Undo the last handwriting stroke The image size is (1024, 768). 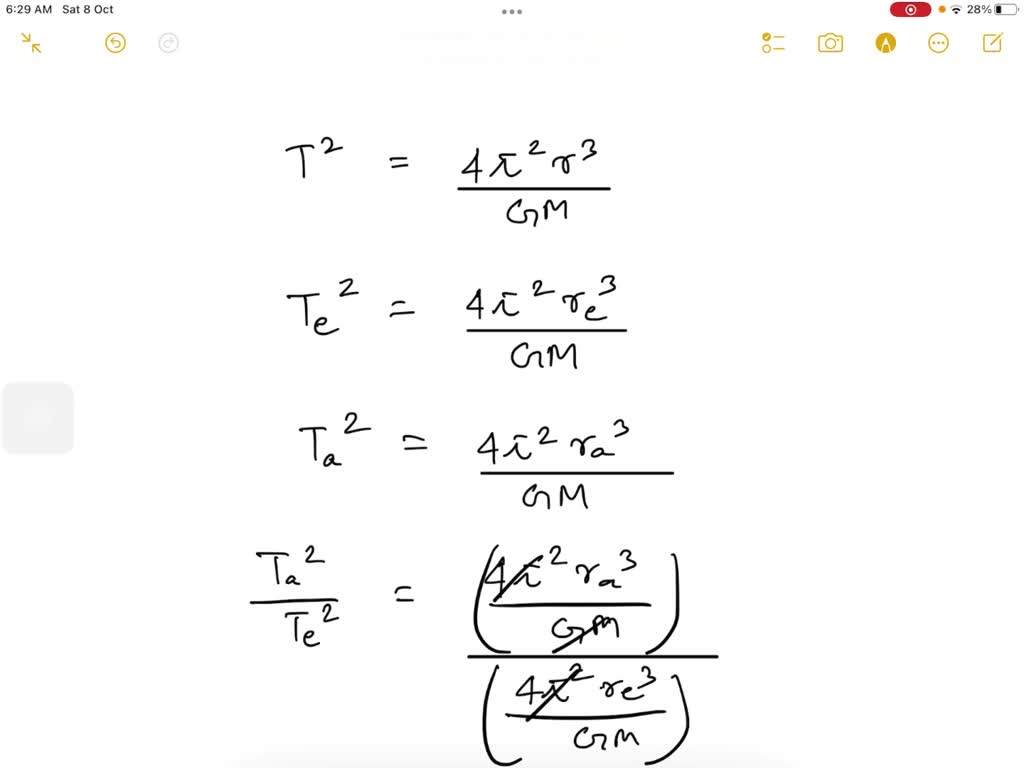coord(115,43)
